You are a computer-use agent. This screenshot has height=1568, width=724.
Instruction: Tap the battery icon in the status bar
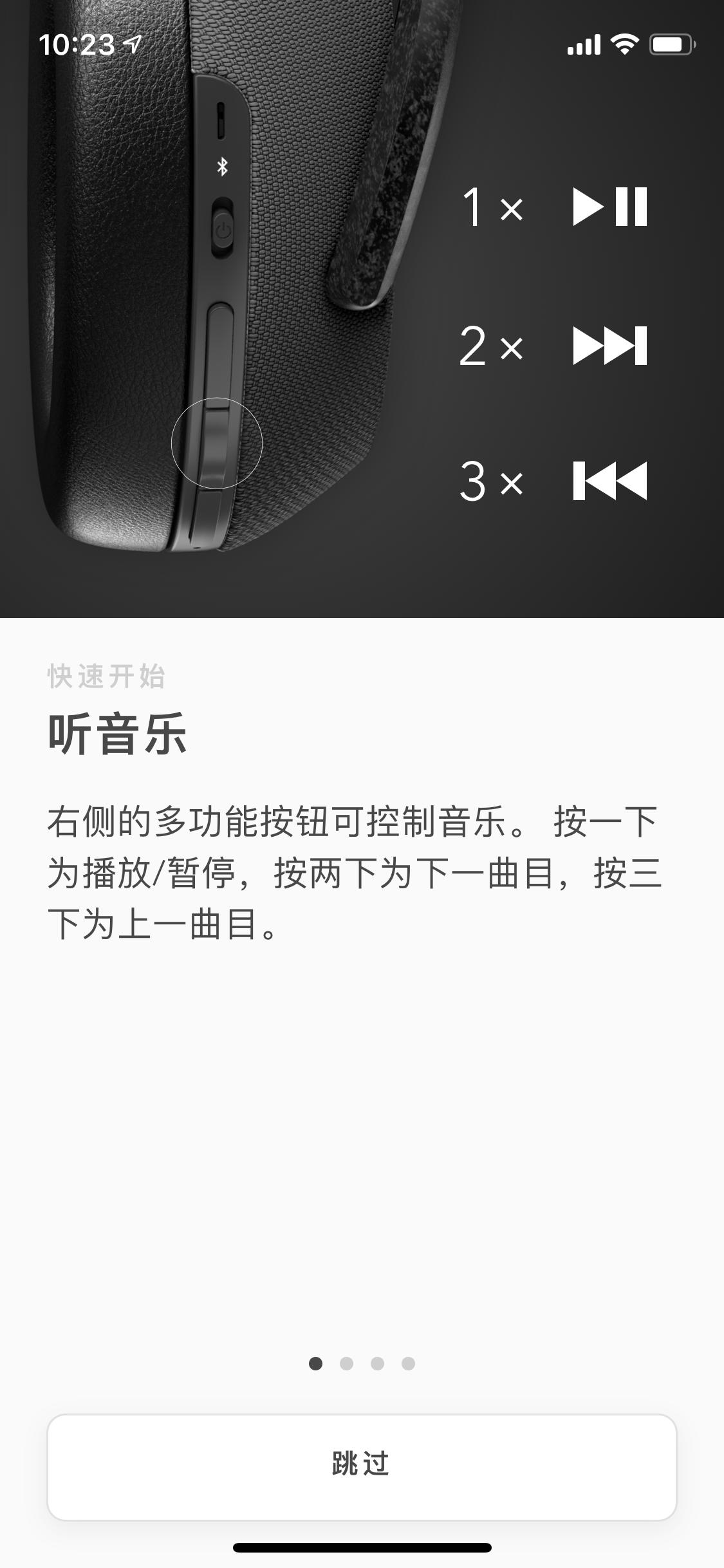670,44
